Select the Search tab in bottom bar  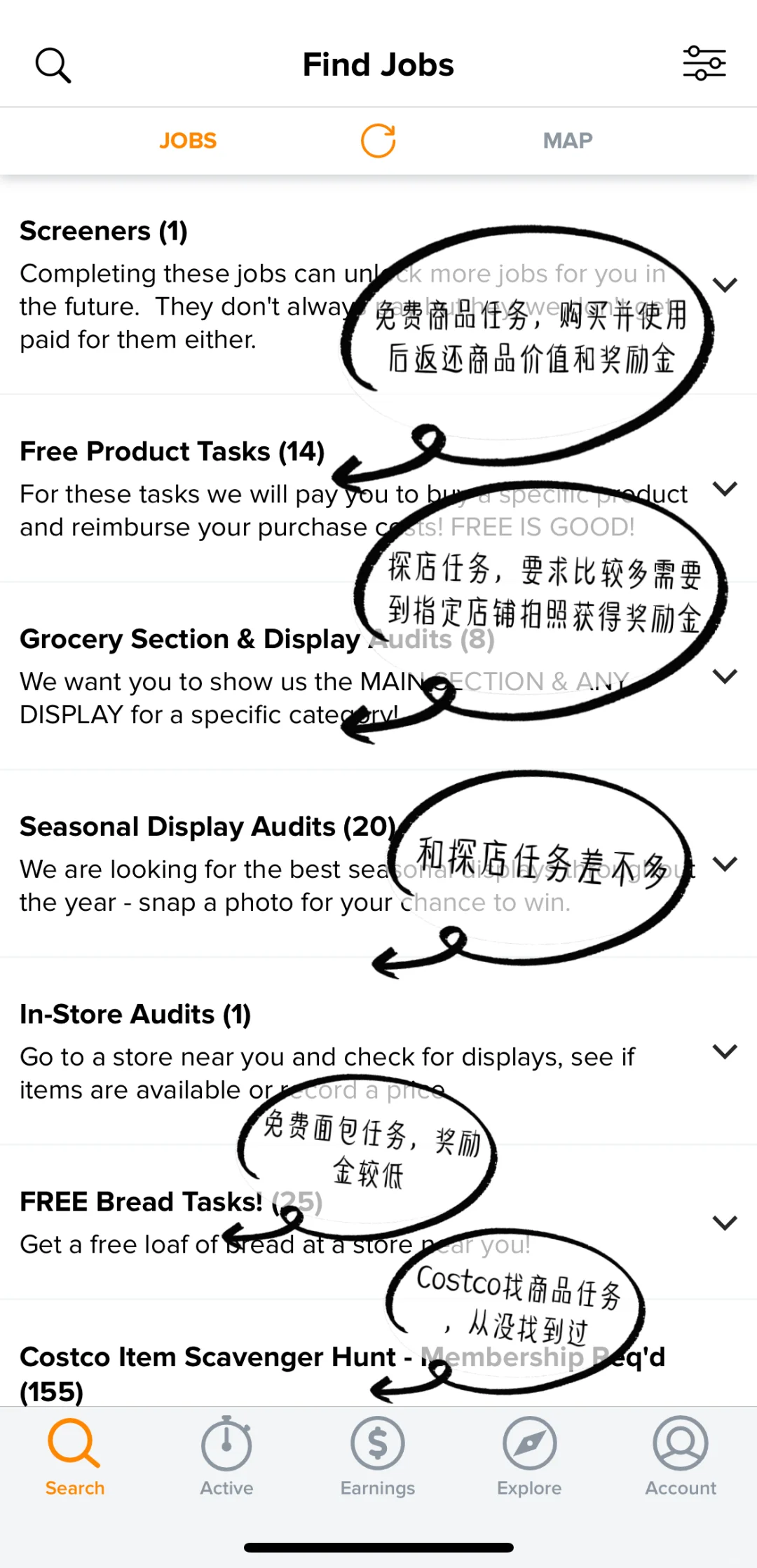click(75, 1456)
